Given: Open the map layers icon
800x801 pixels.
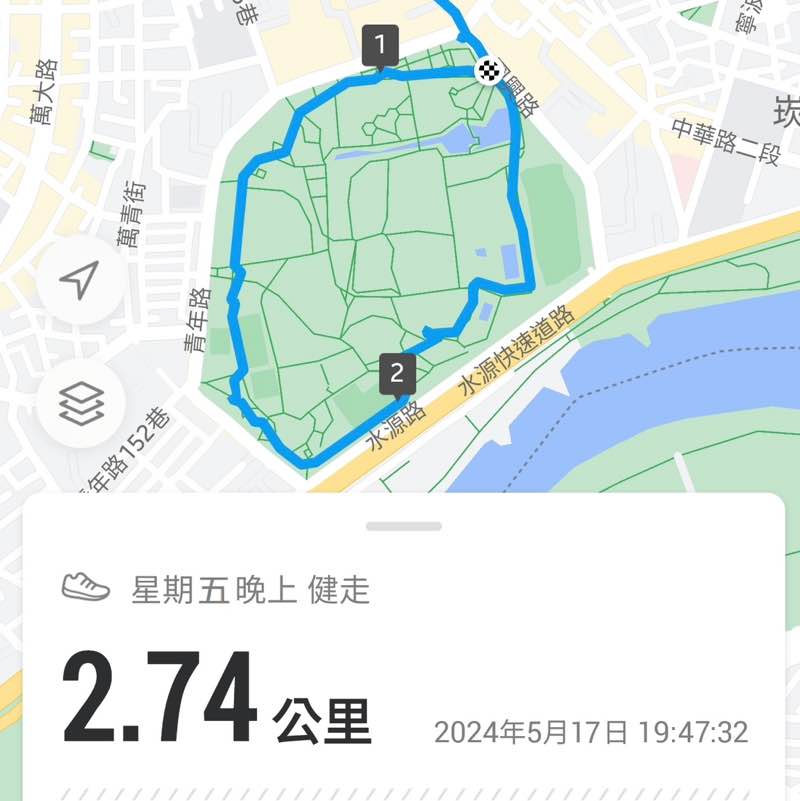Looking at the screenshot, I should tap(82, 403).
